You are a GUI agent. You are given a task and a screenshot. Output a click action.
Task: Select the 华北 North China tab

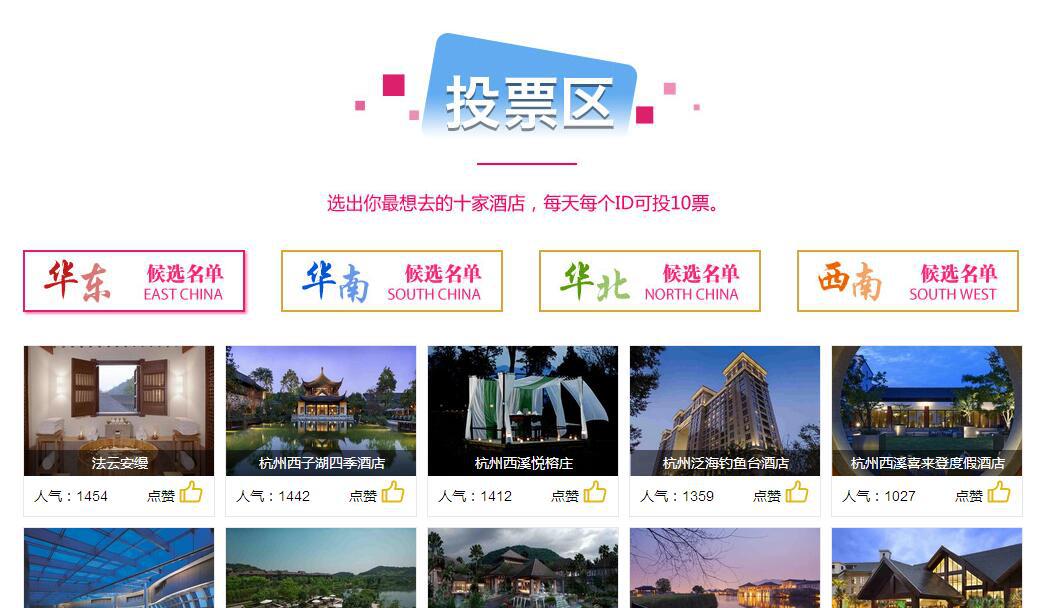pos(650,281)
